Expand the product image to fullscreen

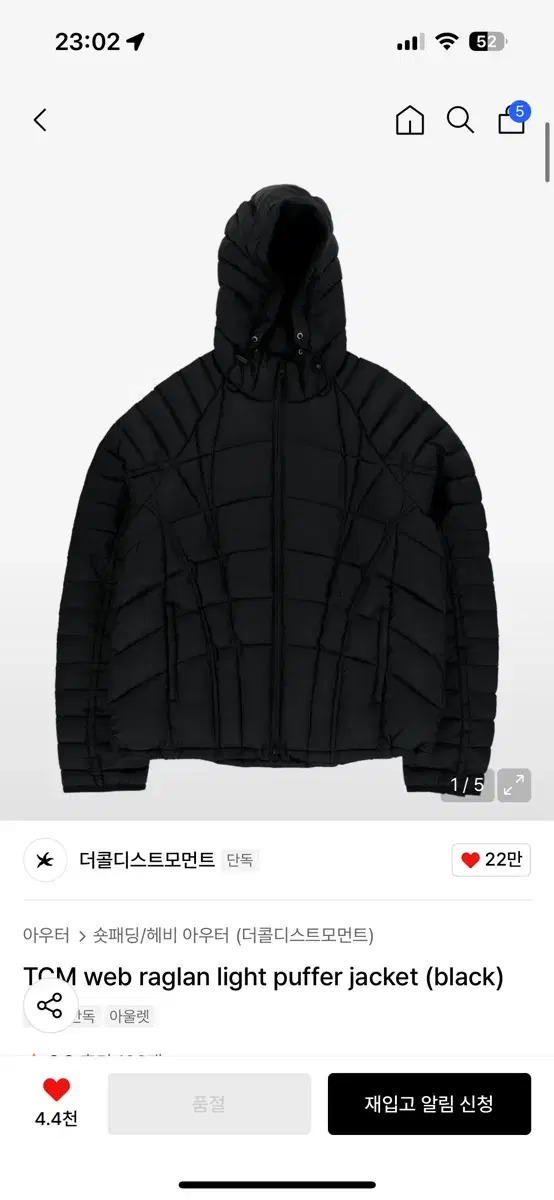(x=514, y=785)
